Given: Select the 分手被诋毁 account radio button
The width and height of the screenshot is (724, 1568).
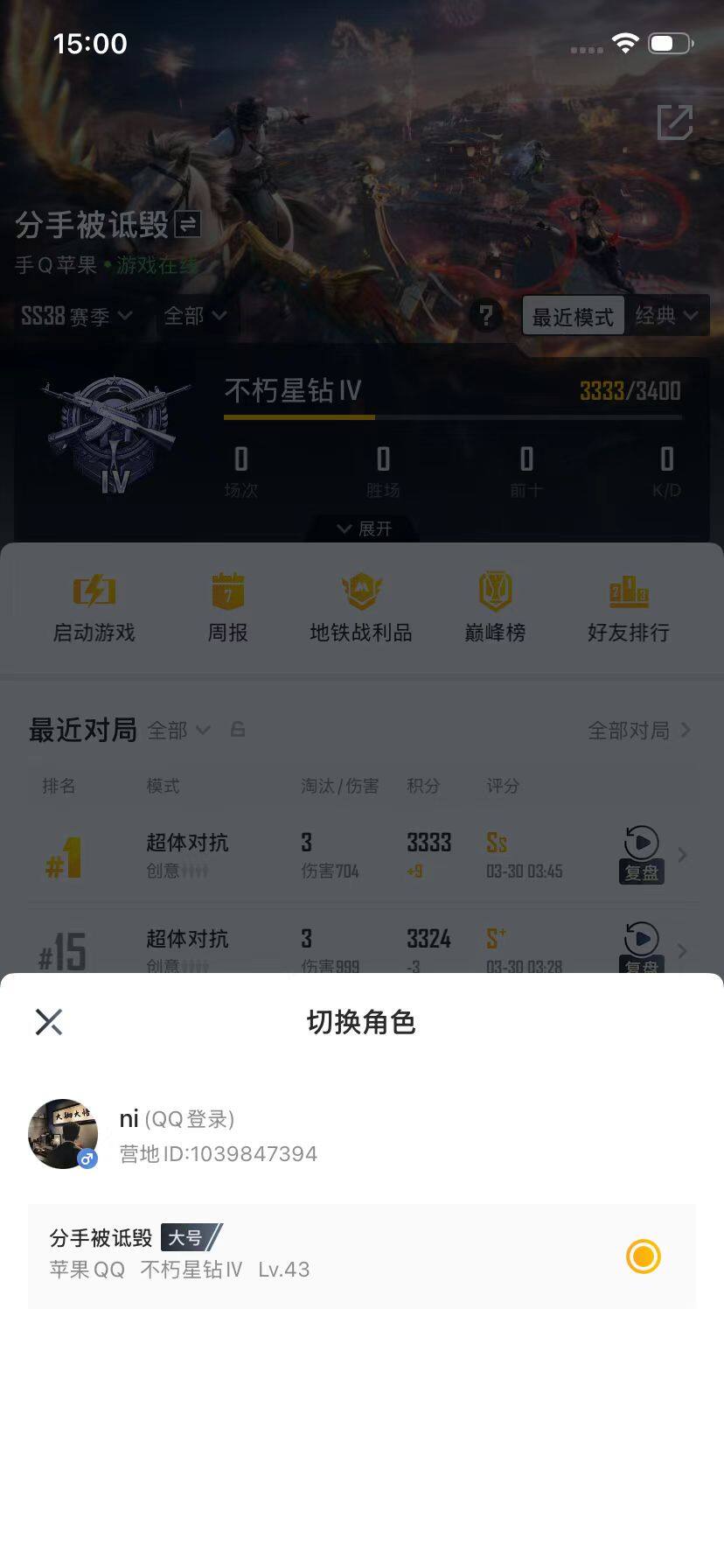Looking at the screenshot, I should (x=643, y=1256).
